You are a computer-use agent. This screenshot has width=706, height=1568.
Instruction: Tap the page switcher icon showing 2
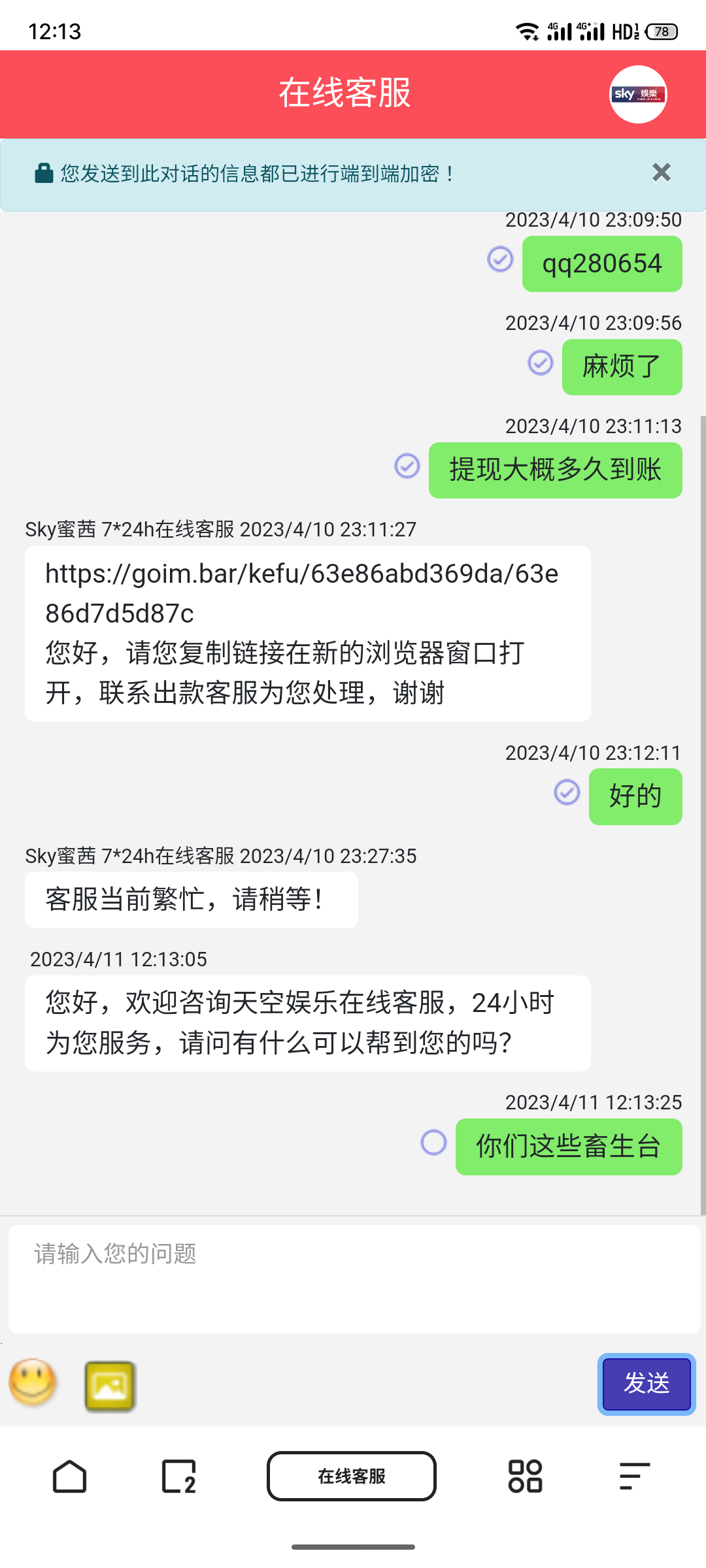coord(176,1477)
